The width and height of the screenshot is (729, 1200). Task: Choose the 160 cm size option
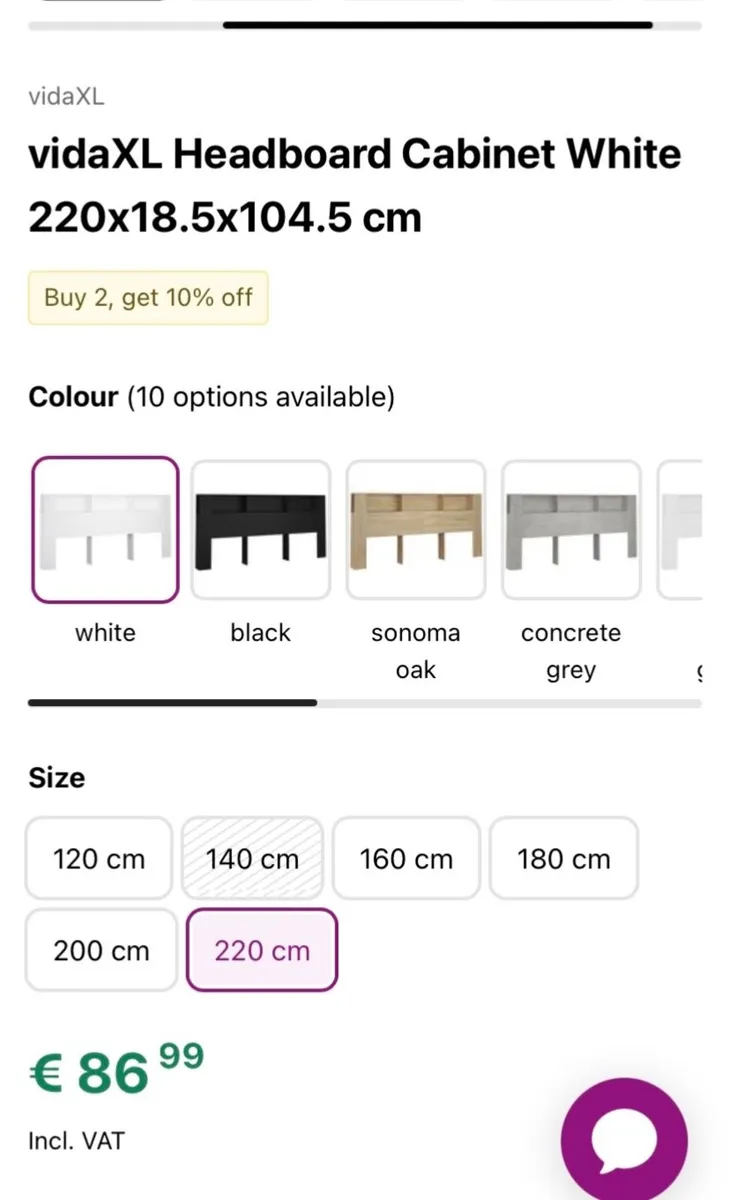405,858
